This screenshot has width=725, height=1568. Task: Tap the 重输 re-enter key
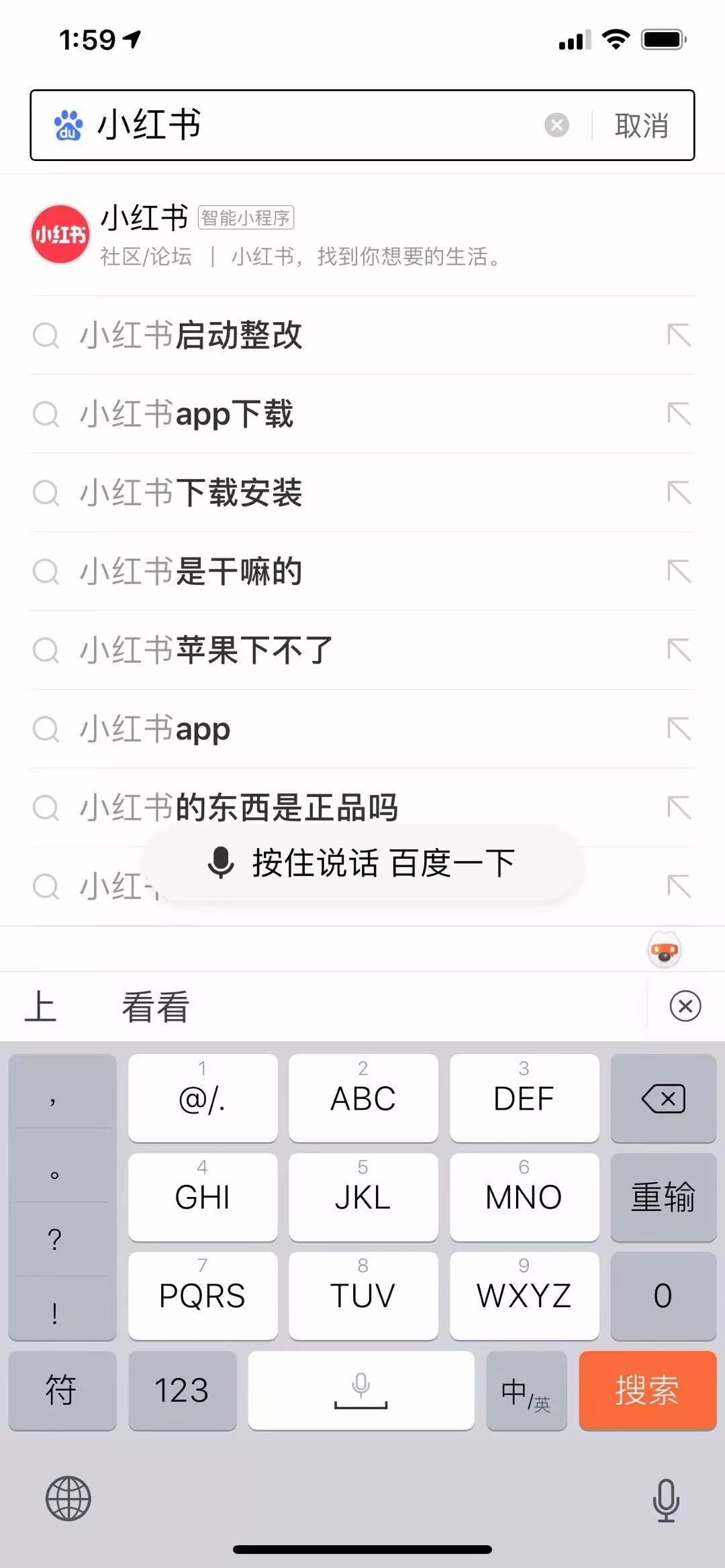pos(663,1197)
